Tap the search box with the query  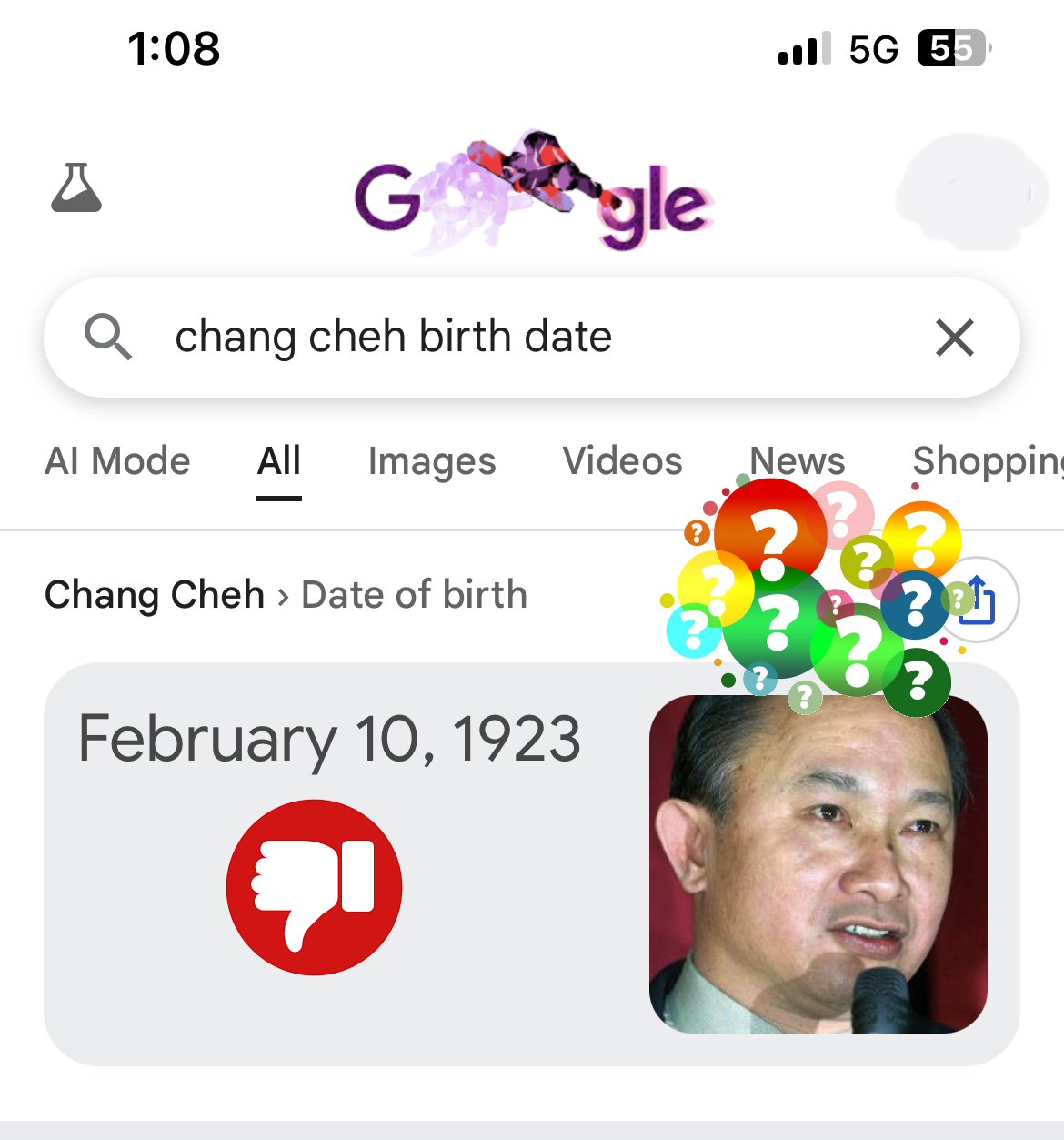click(x=509, y=337)
